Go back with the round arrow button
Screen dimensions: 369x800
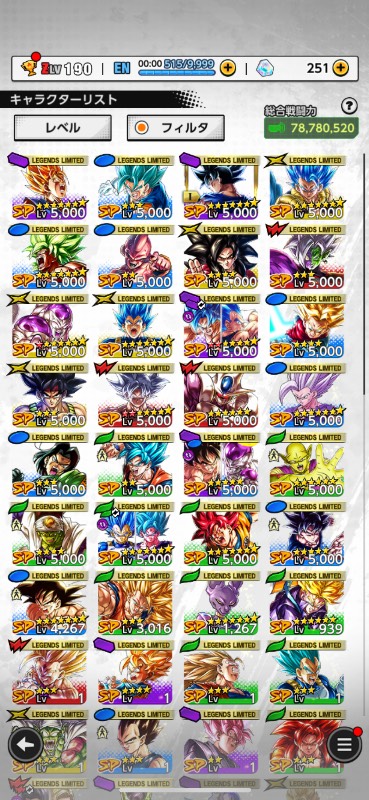(x=25, y=744)
